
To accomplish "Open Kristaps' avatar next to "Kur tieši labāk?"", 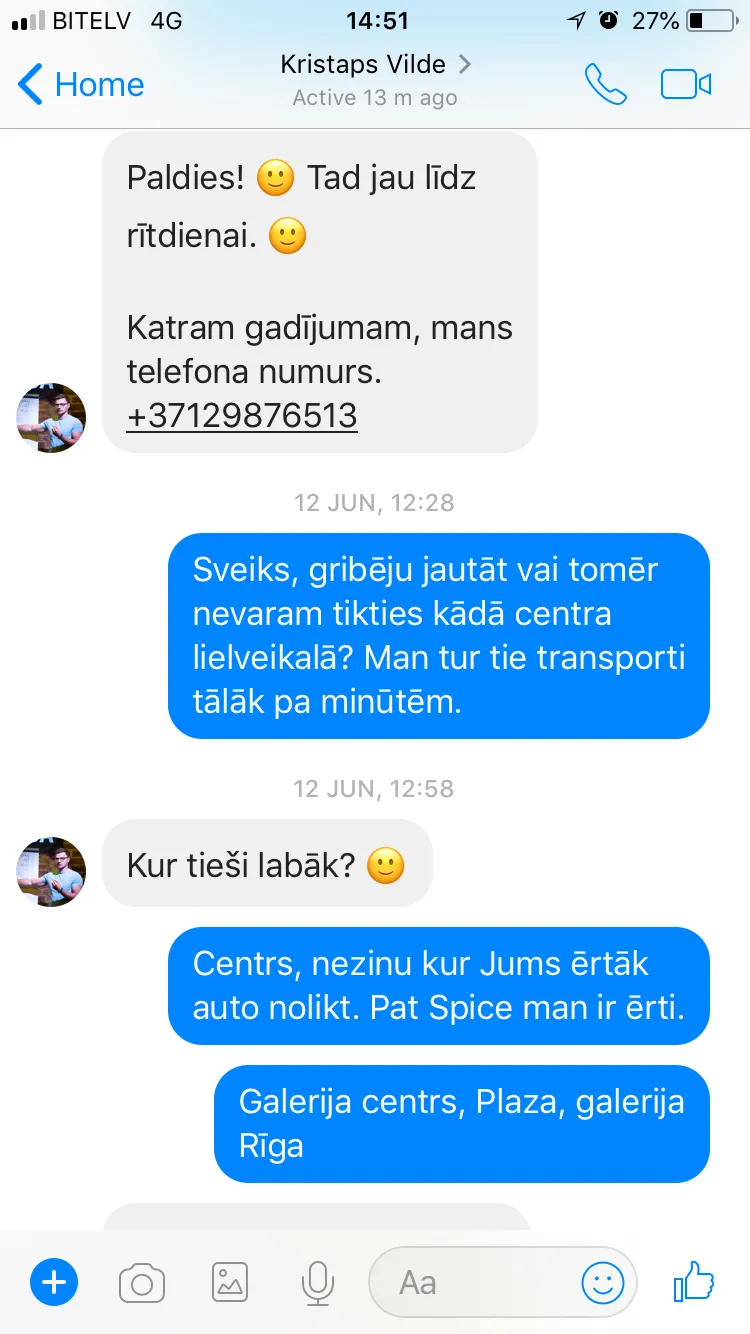I will 51,872.
